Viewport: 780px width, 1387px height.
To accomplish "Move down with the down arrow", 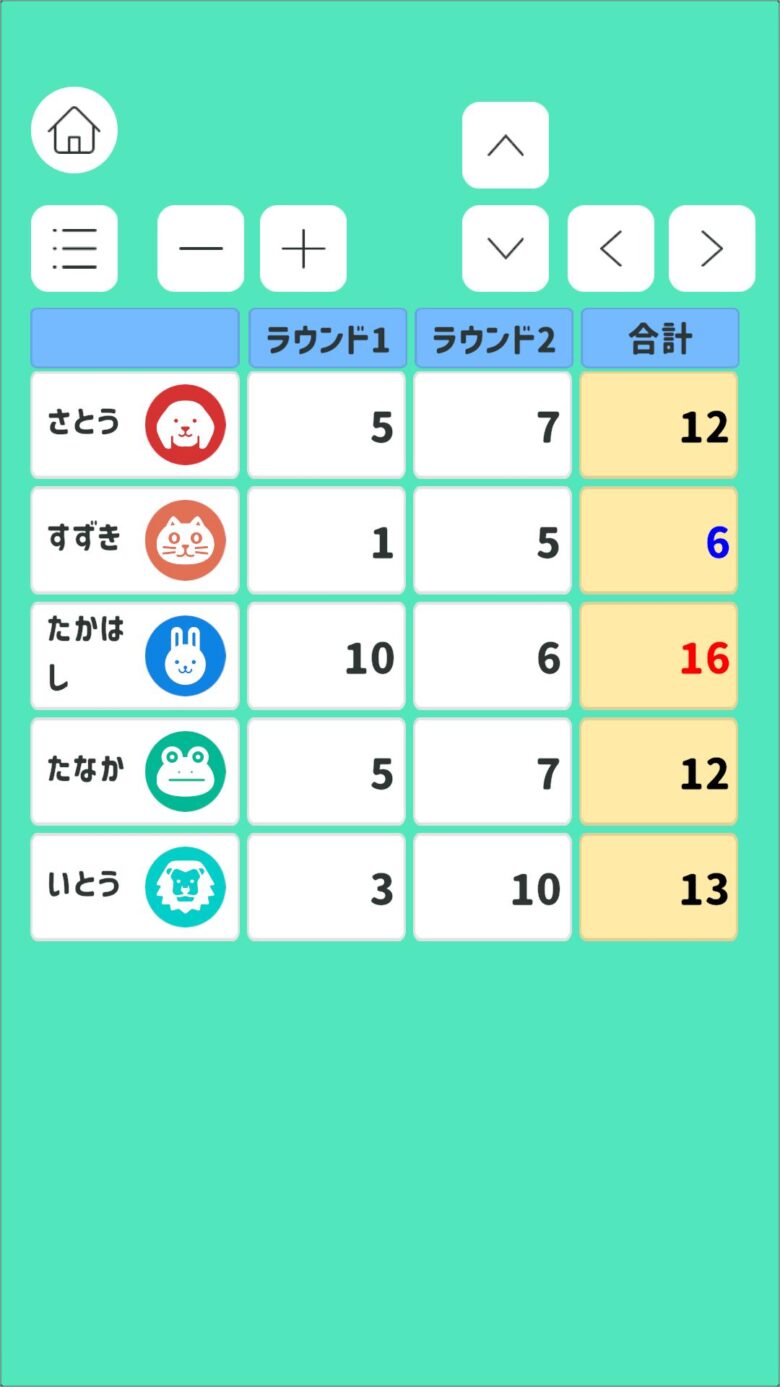I will [x=505, y=248].
